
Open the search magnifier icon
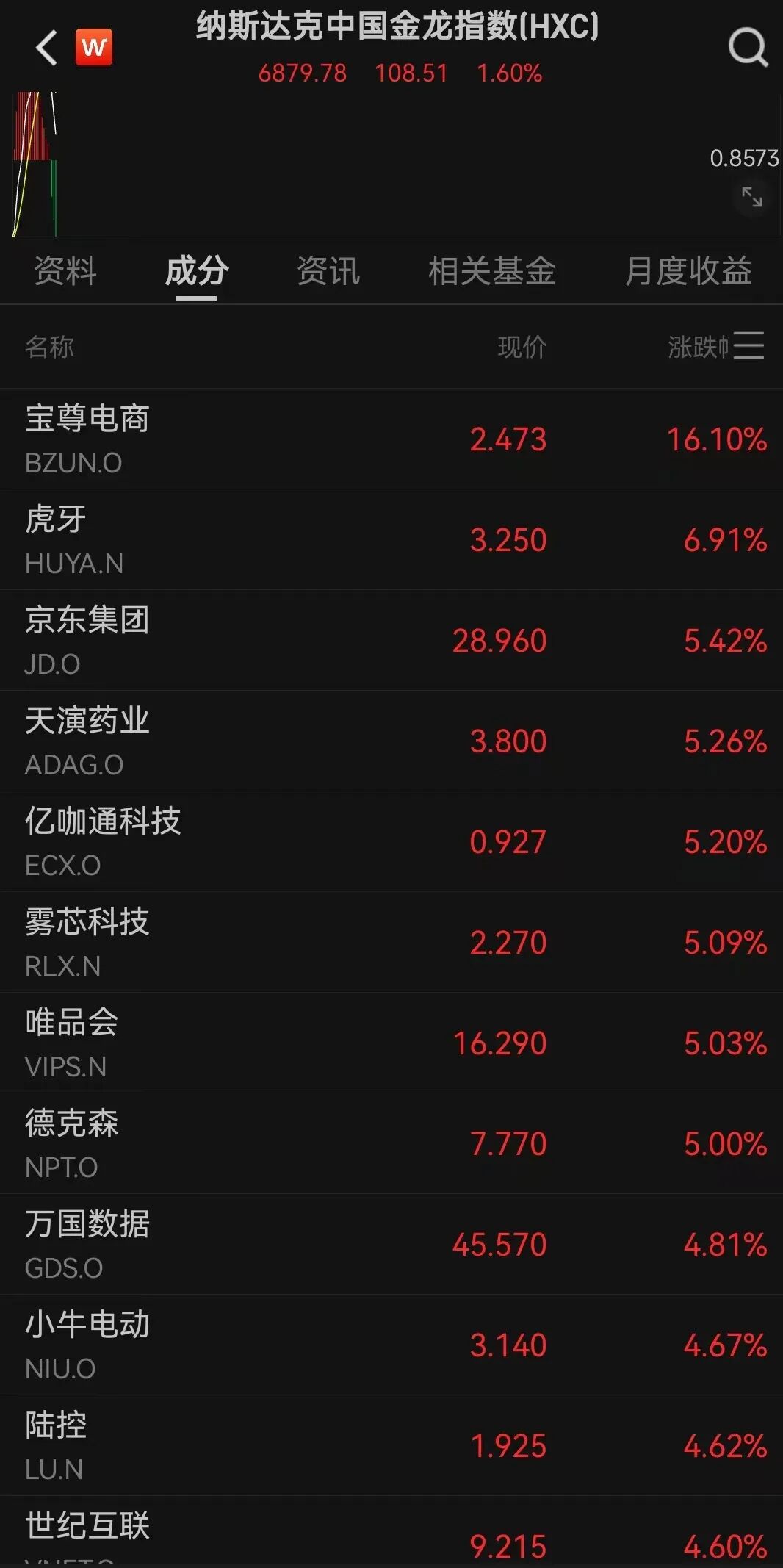pos(748,48)
